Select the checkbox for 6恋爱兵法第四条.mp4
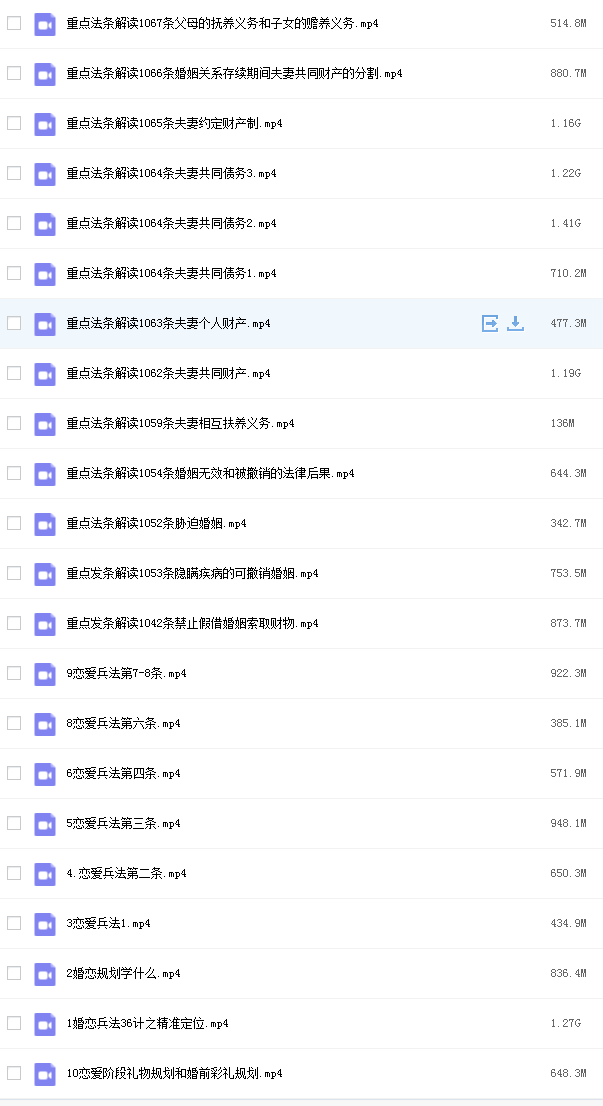This screenshot has height=1106, width=603. click(x=14, y=774)
